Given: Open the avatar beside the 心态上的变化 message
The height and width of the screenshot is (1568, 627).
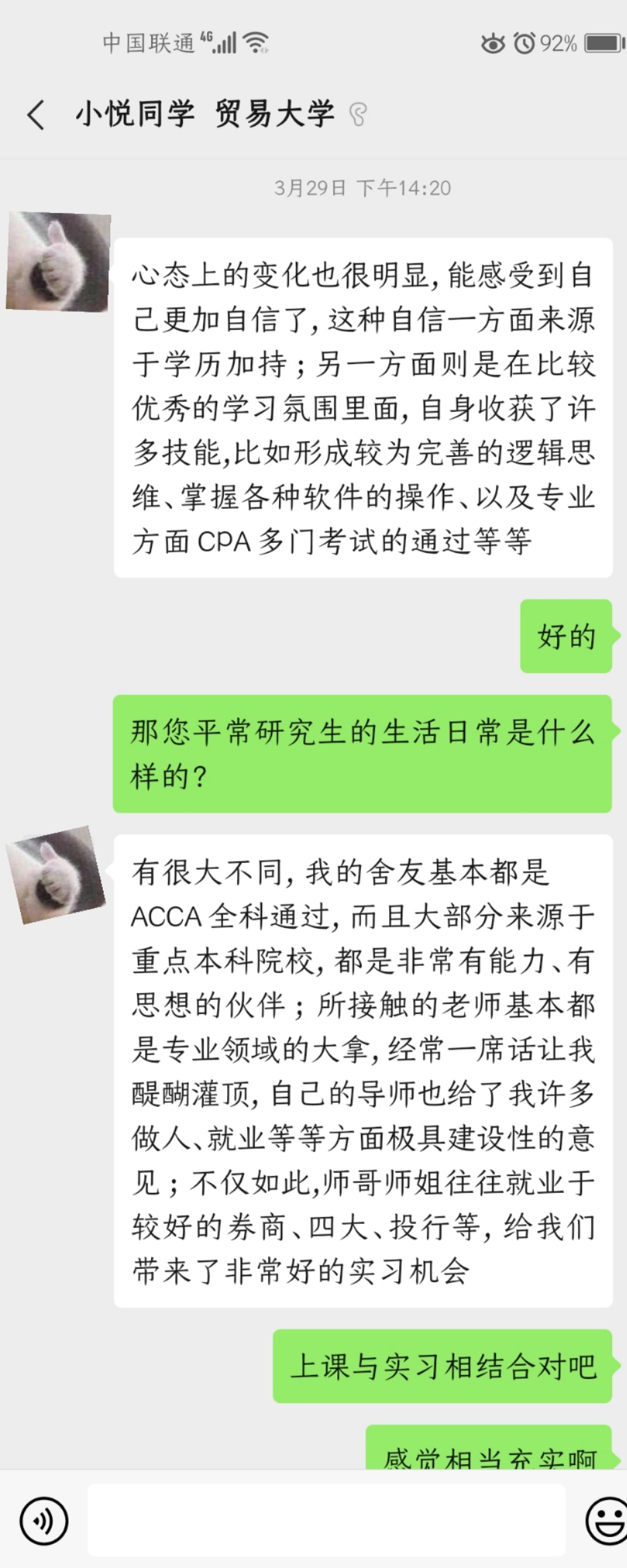Looking at the screenshot, I should (58, 261).
